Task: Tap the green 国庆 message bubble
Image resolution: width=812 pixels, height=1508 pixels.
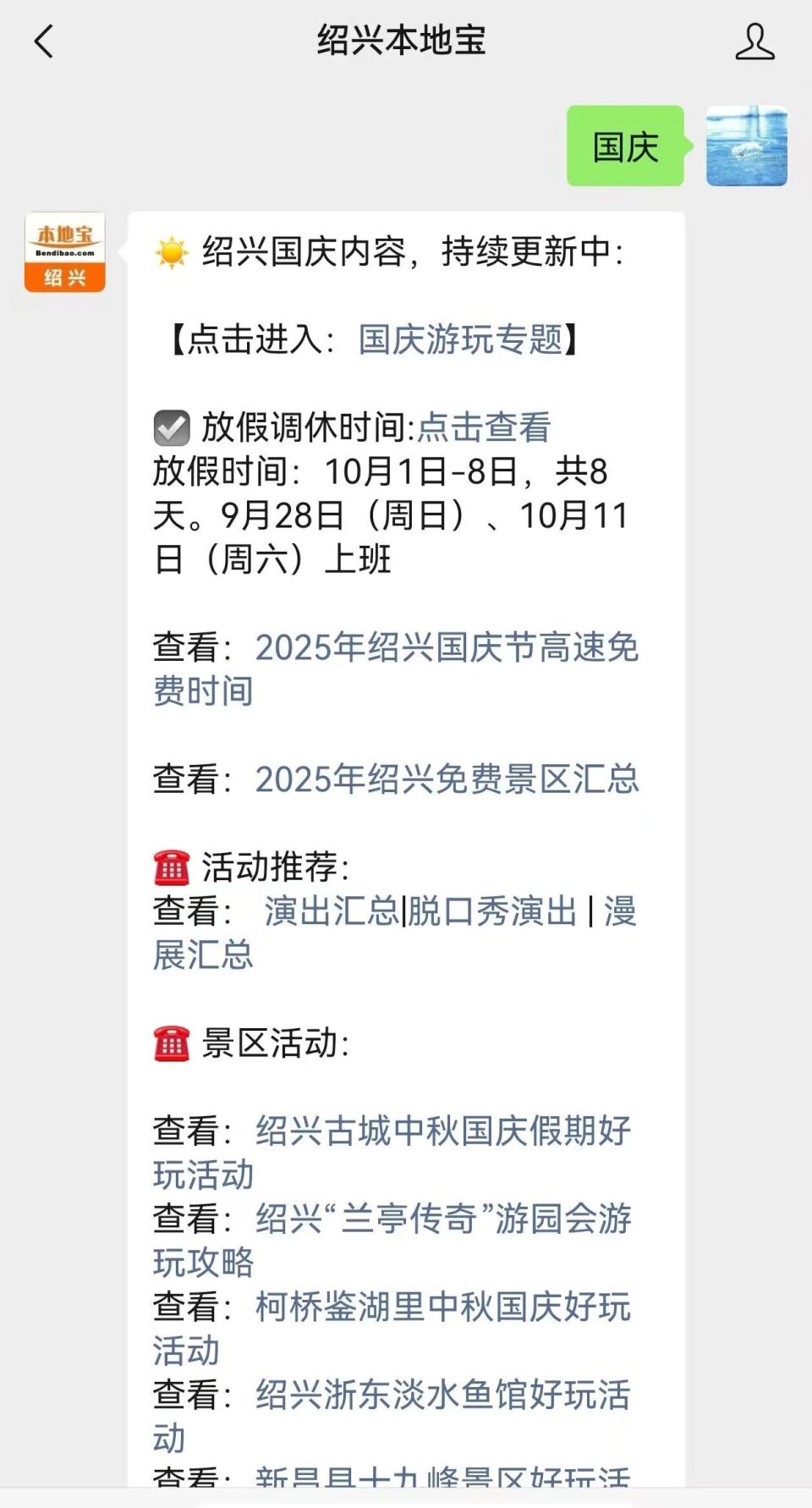Action: pos(626,146)
